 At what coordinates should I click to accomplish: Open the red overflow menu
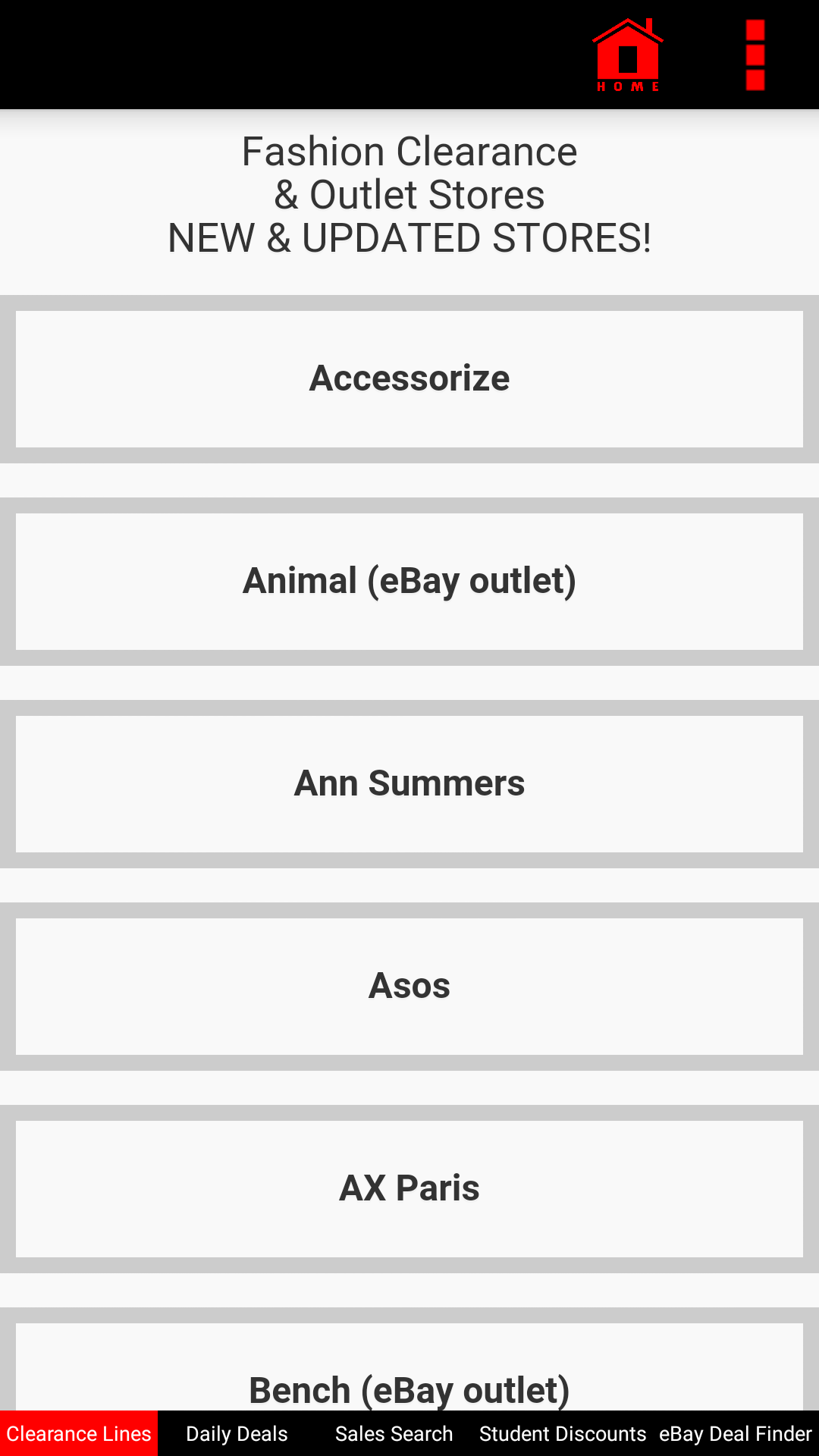(755, 55)
